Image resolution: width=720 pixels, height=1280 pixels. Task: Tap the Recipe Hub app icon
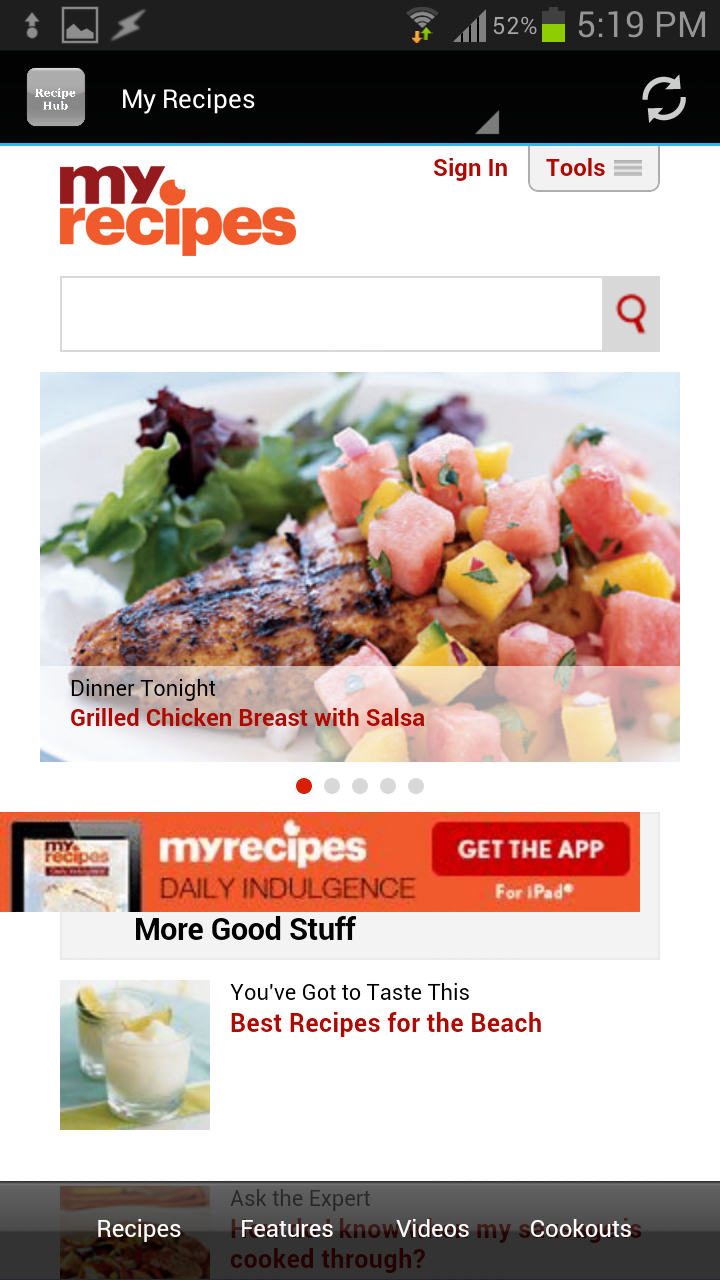coord(55,97)
